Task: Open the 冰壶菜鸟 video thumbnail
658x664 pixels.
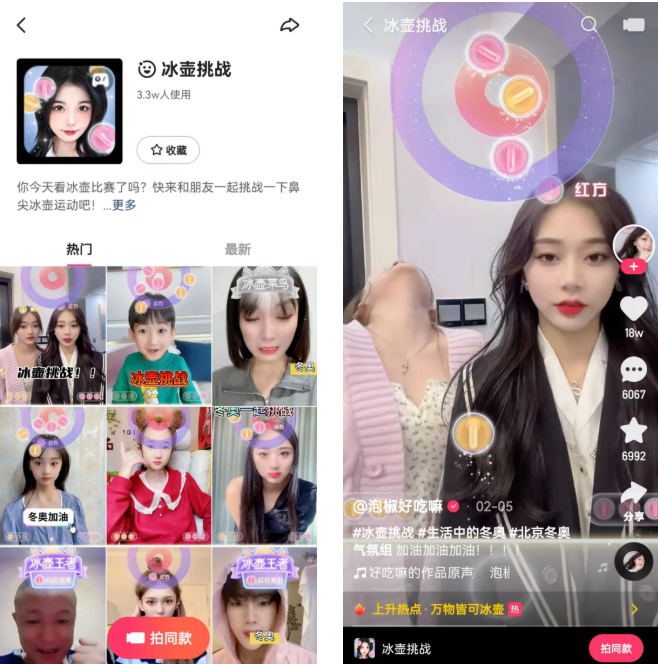Action: (264, 334)
